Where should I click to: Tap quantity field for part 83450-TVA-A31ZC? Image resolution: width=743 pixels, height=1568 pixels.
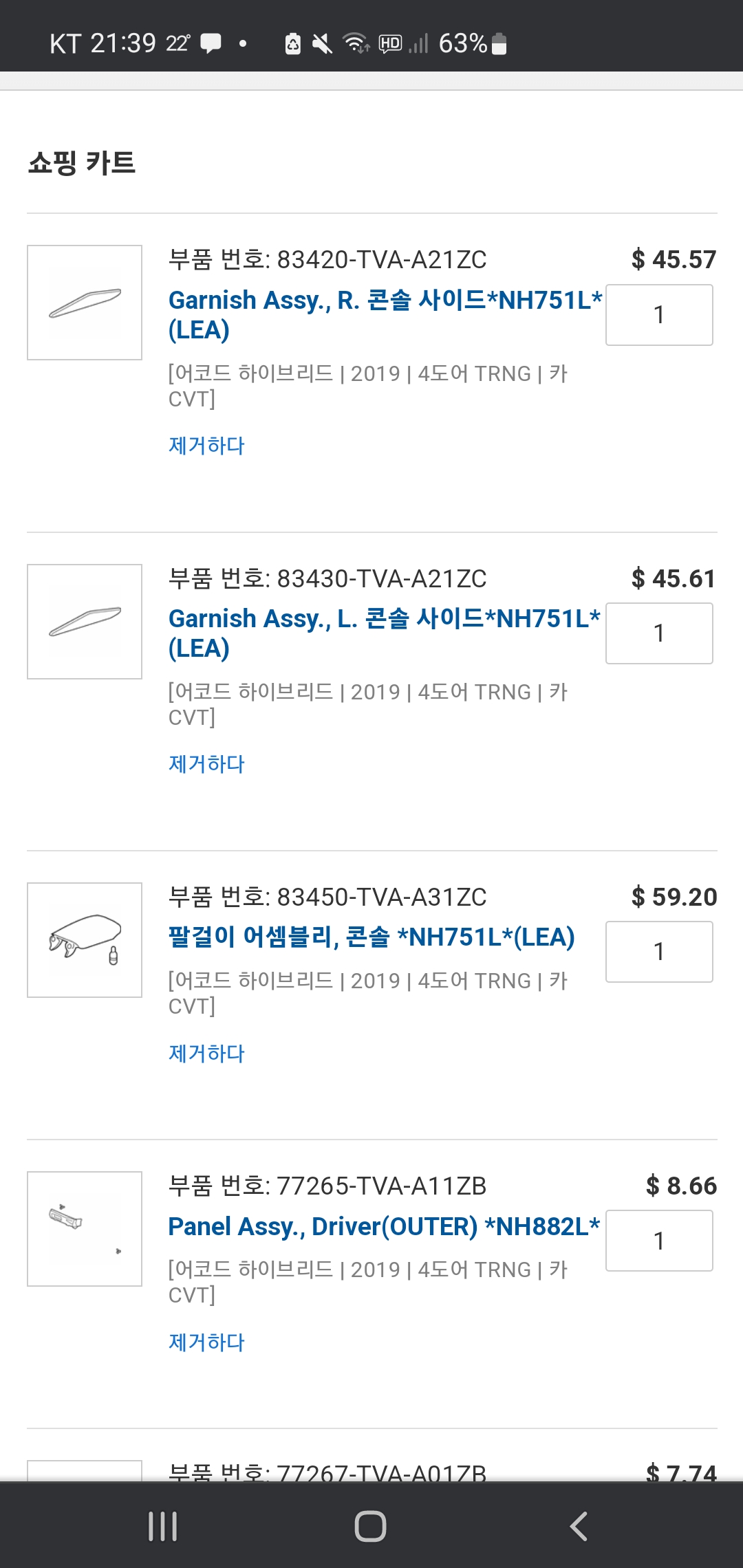(x=659, y=952)
